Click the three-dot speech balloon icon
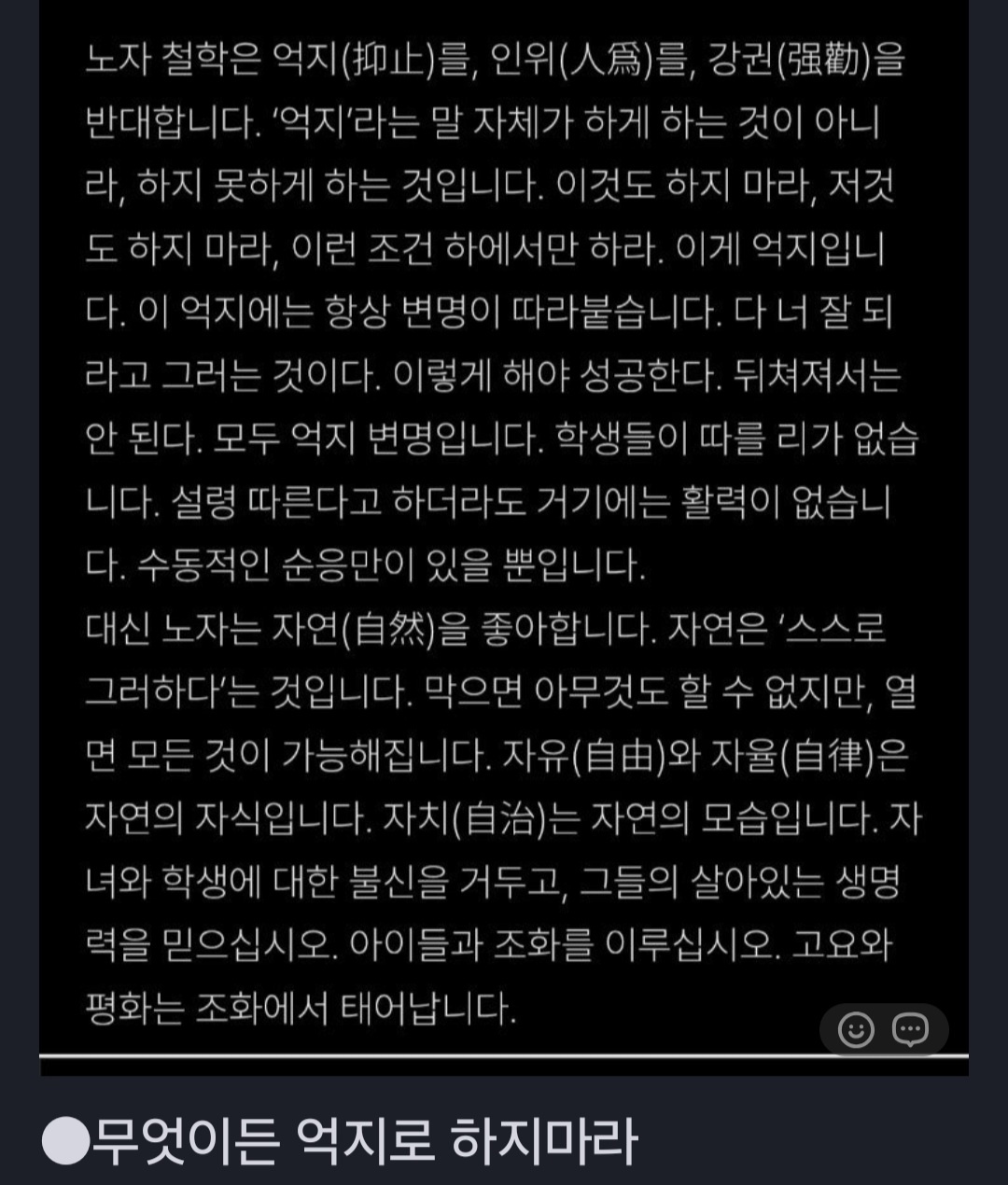This screenshot has height=1185, width=1008. coord(911,1030)
